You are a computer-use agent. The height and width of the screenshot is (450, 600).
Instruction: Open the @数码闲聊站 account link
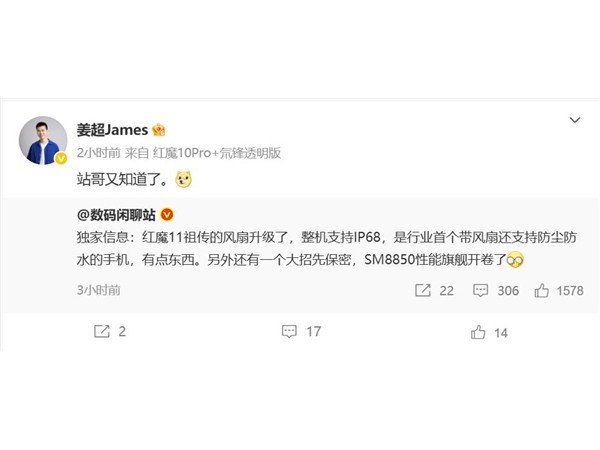point(116,214)
